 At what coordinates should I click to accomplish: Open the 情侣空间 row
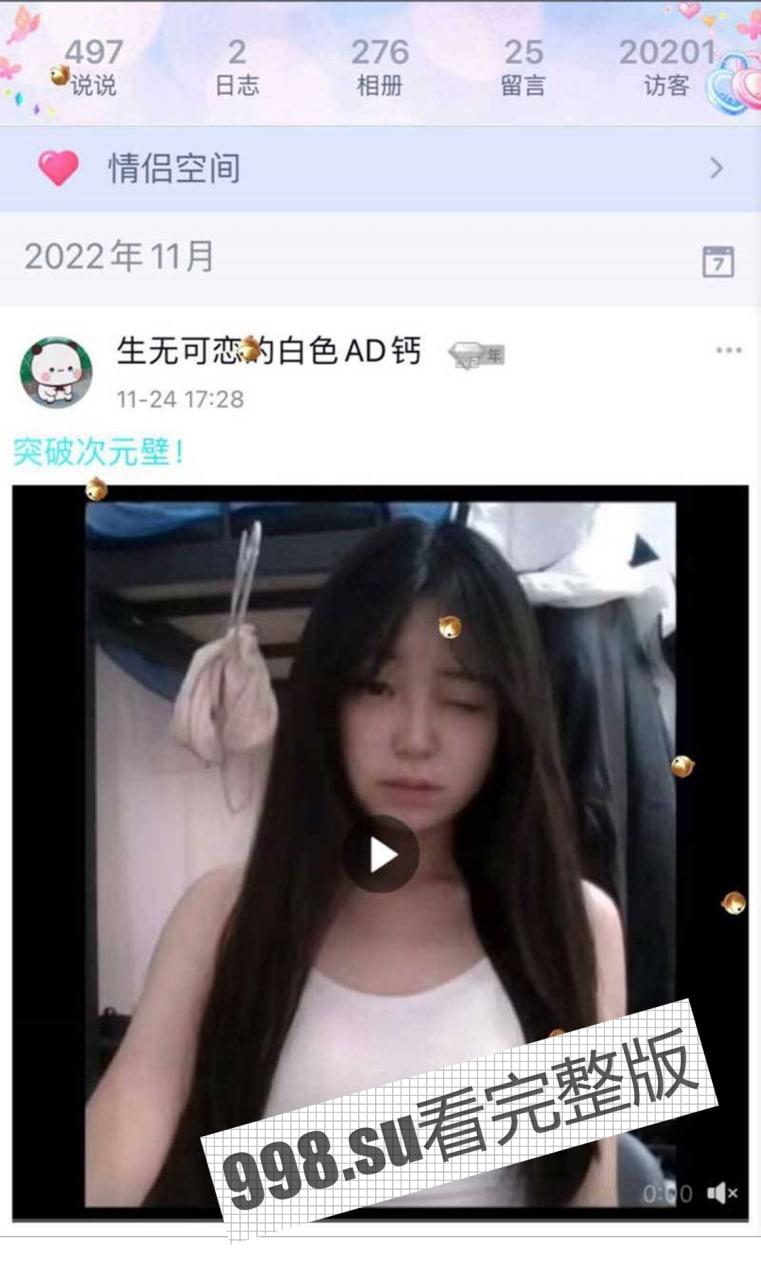[380, 168]
